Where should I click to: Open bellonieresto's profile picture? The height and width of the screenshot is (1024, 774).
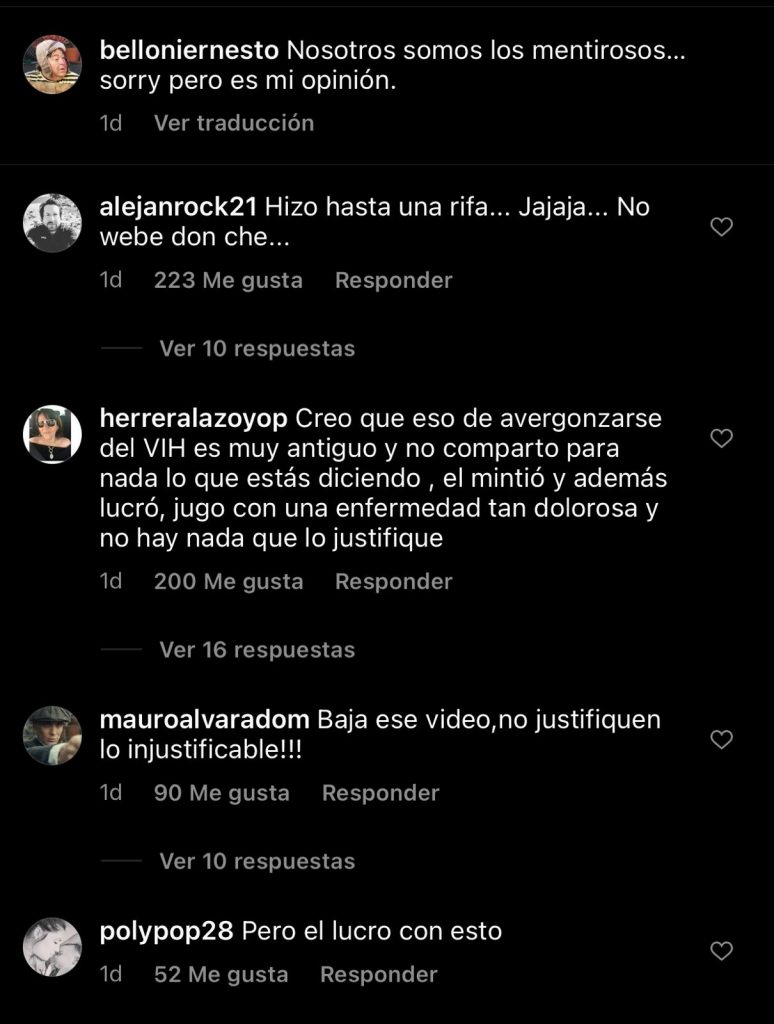pyautogui.click(x=52, y=64)
